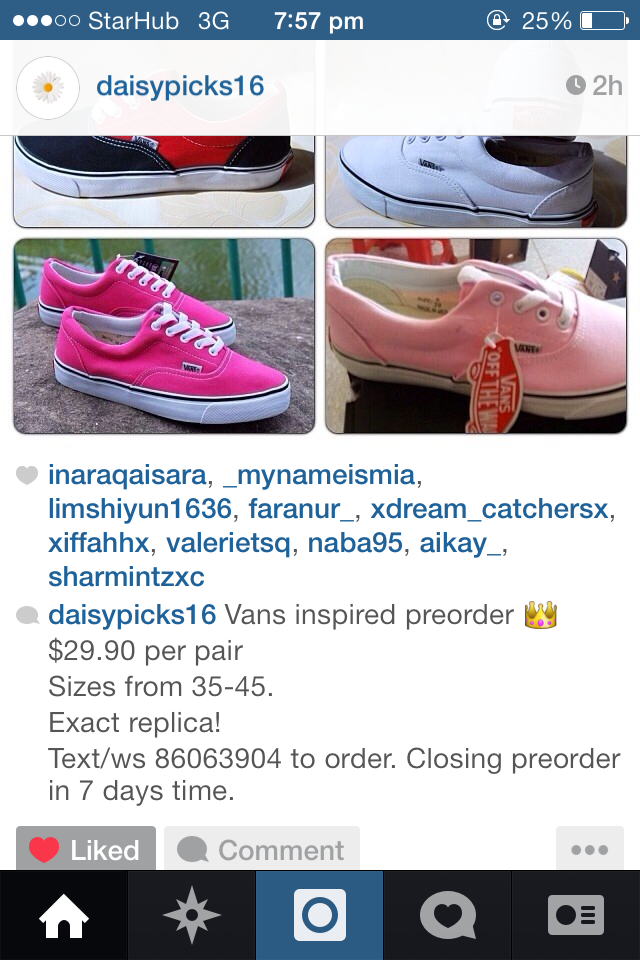
Task: View aikay_'s profile
Action: [x=463, y=543]
